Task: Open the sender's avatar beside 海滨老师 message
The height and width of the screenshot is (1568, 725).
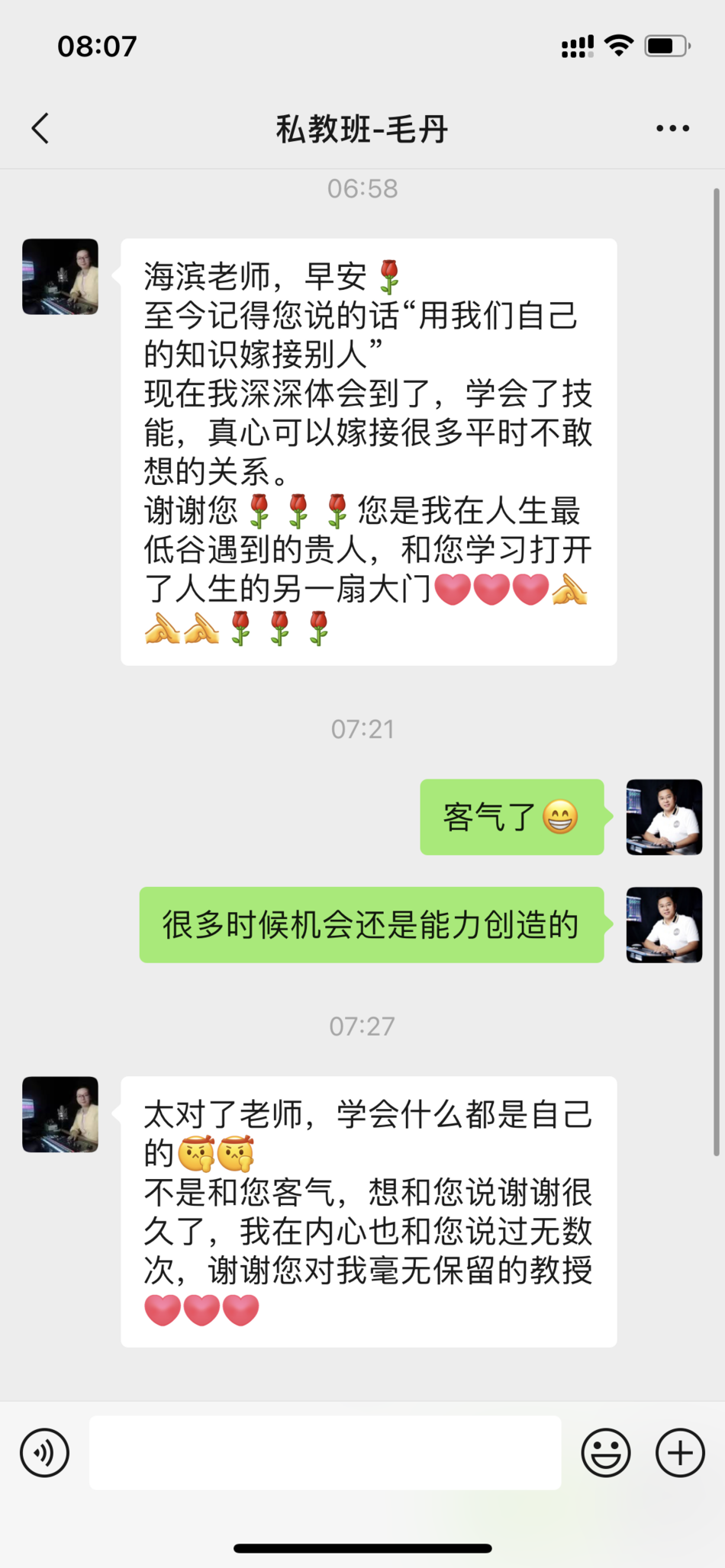Action: point(60,276)
